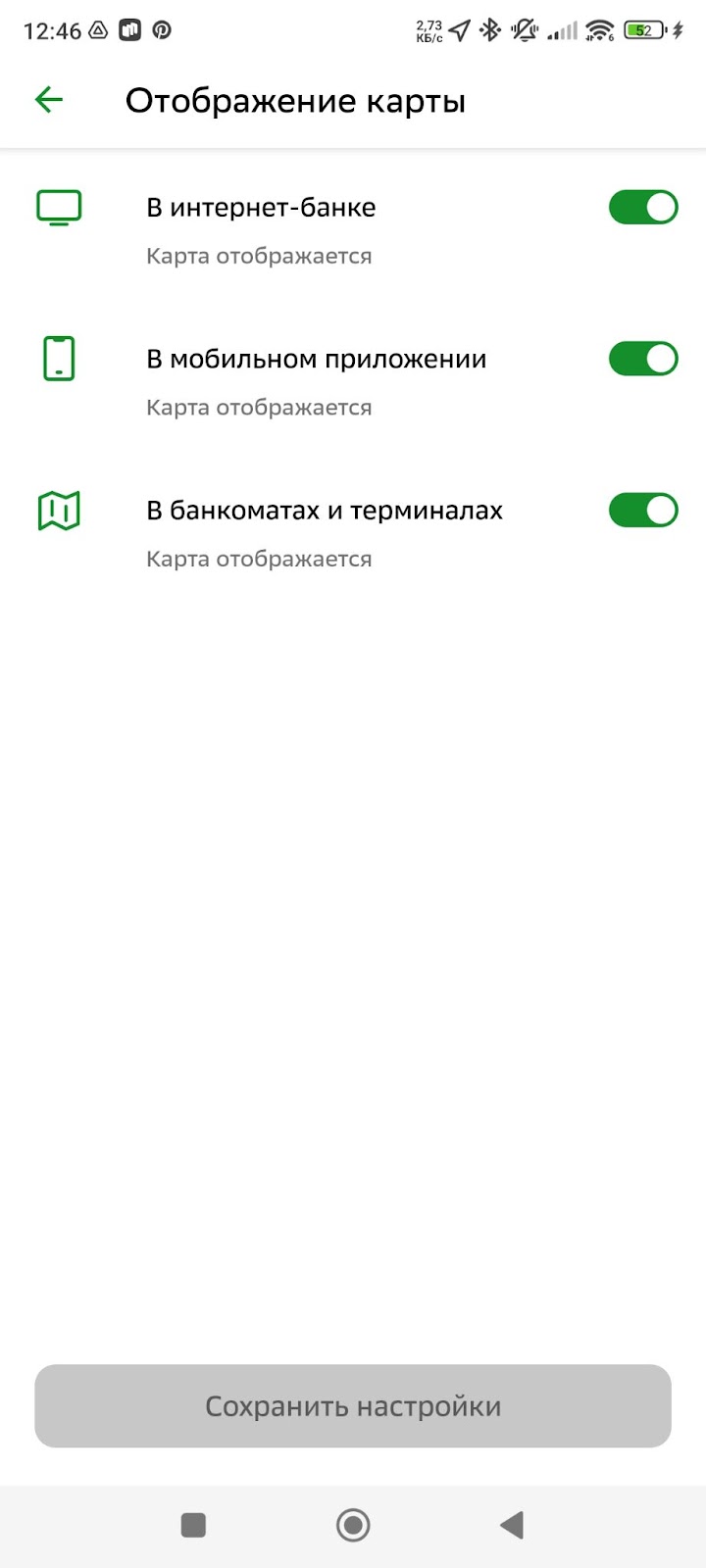This screenshot has width=706, height=1568.
Task: Turn off display in ATMs and terminals
Action: click(x=642, y=510)
